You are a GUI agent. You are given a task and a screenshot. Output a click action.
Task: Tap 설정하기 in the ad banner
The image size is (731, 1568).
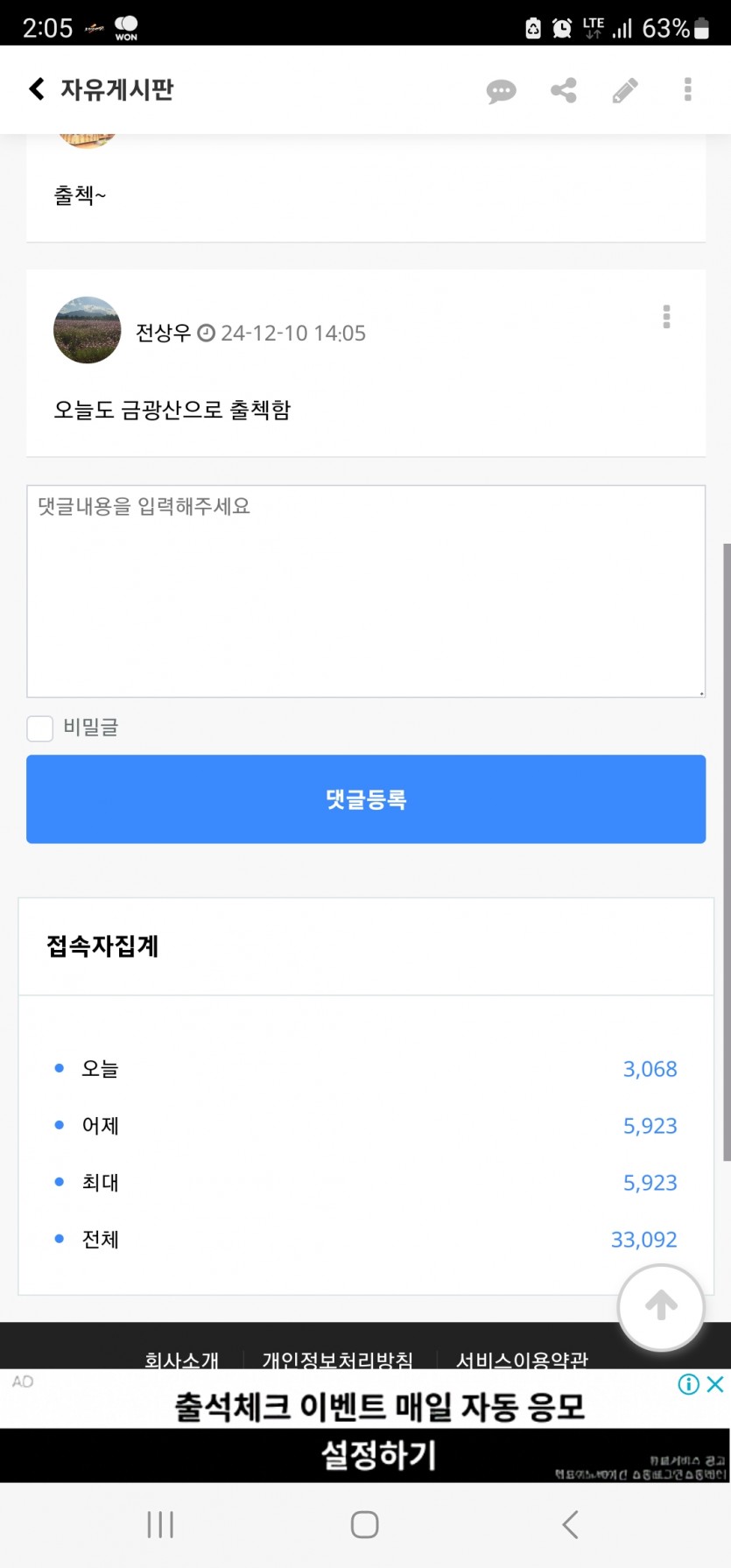coord(378,1455)
